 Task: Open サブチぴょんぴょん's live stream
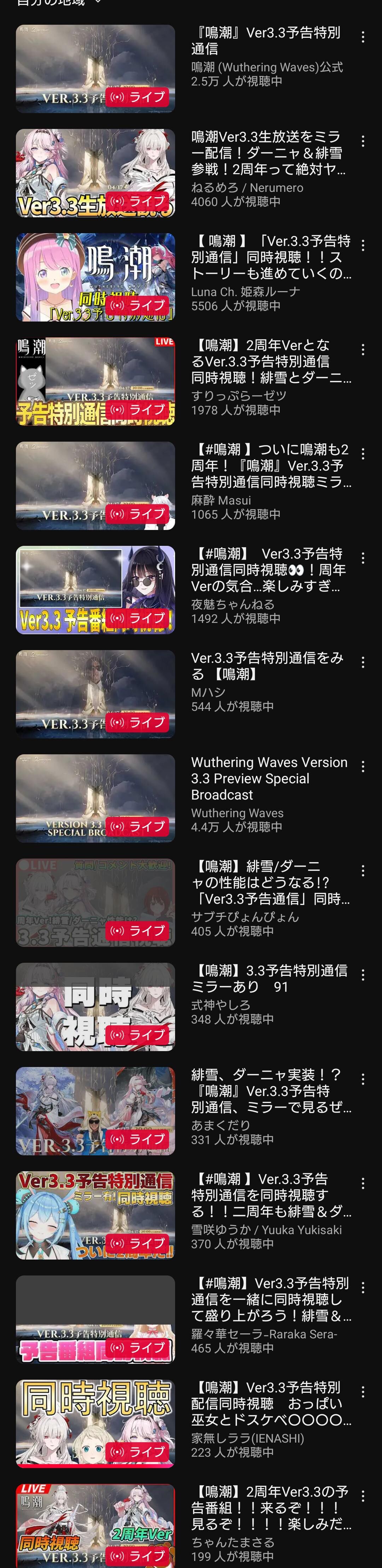point(95,902)
